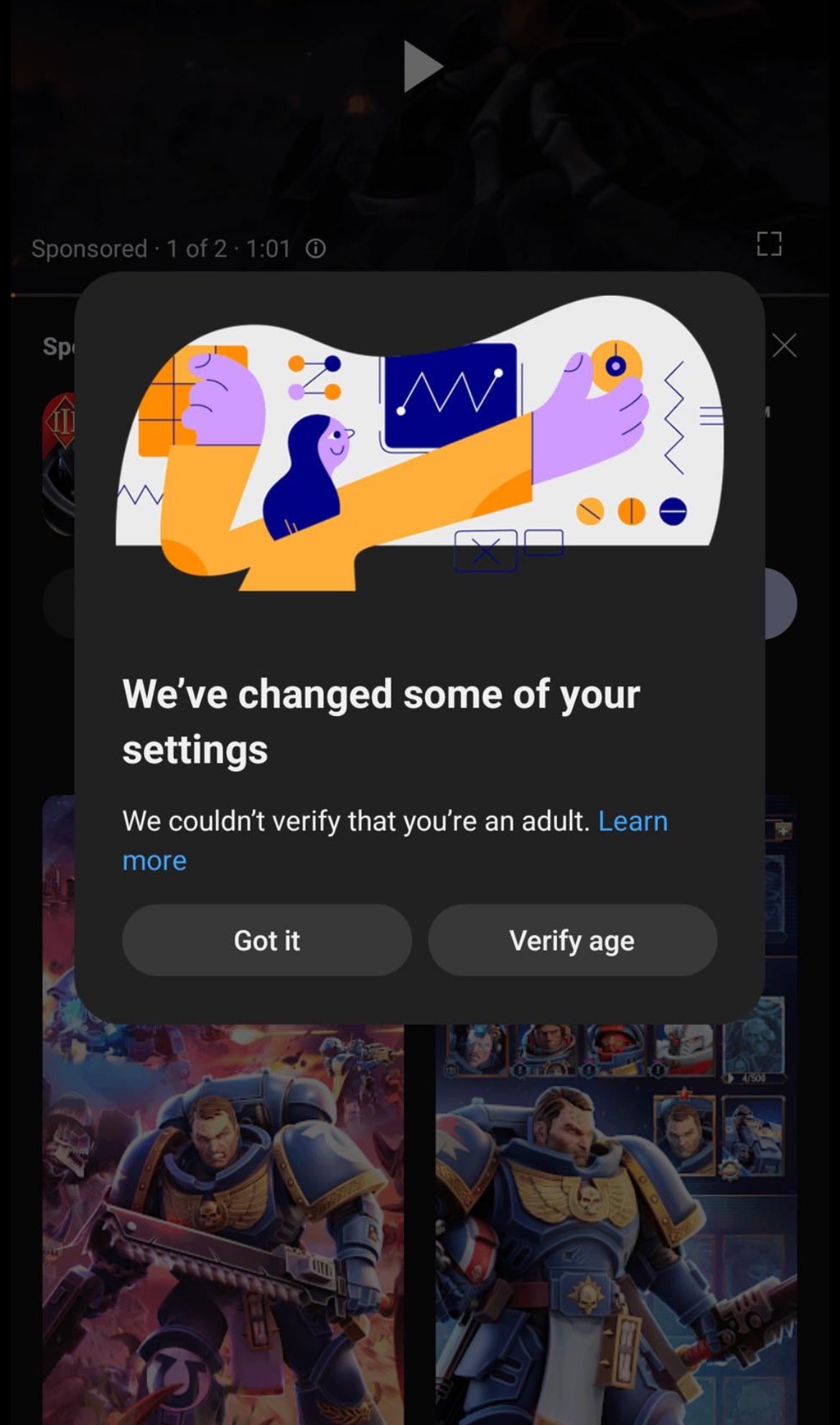This screenshot has width=840, height=1425.
Task: Enter fullscreen video mode
Action: [x=769, y=244]
